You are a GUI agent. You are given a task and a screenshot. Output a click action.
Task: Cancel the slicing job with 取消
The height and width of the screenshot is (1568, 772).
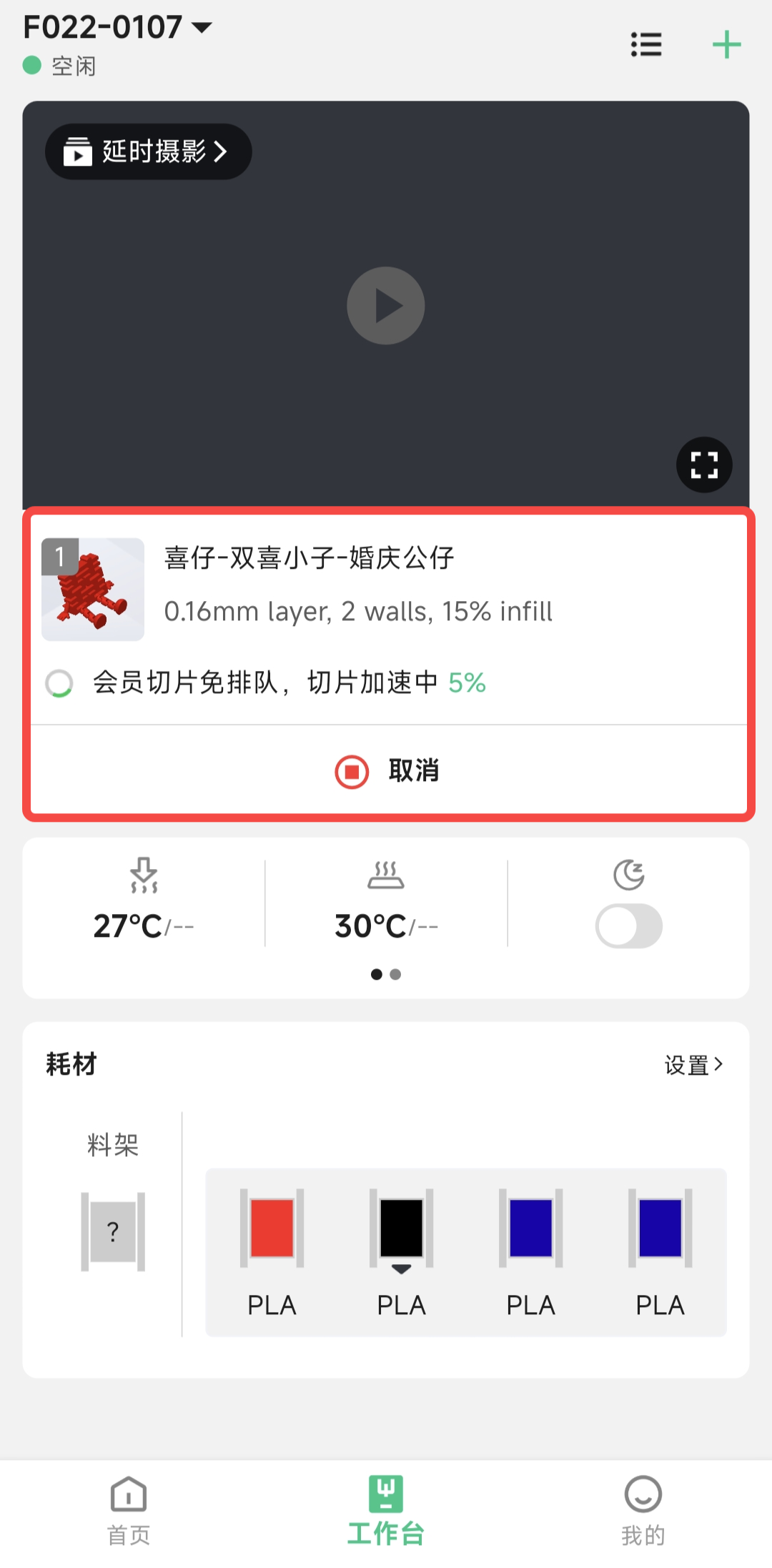coord(388,771)
